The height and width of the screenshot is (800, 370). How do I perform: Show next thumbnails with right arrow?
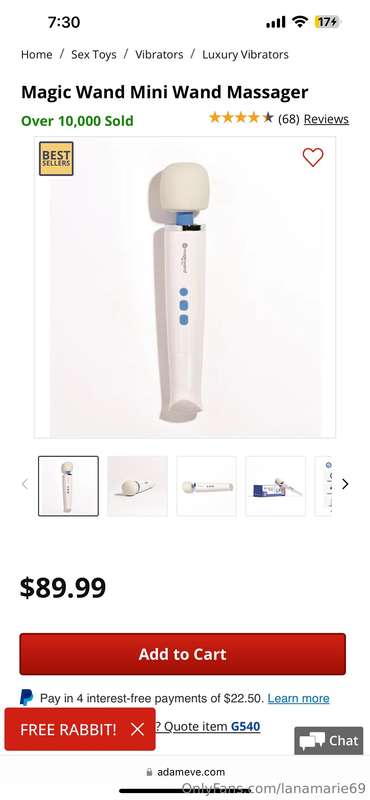345,484
